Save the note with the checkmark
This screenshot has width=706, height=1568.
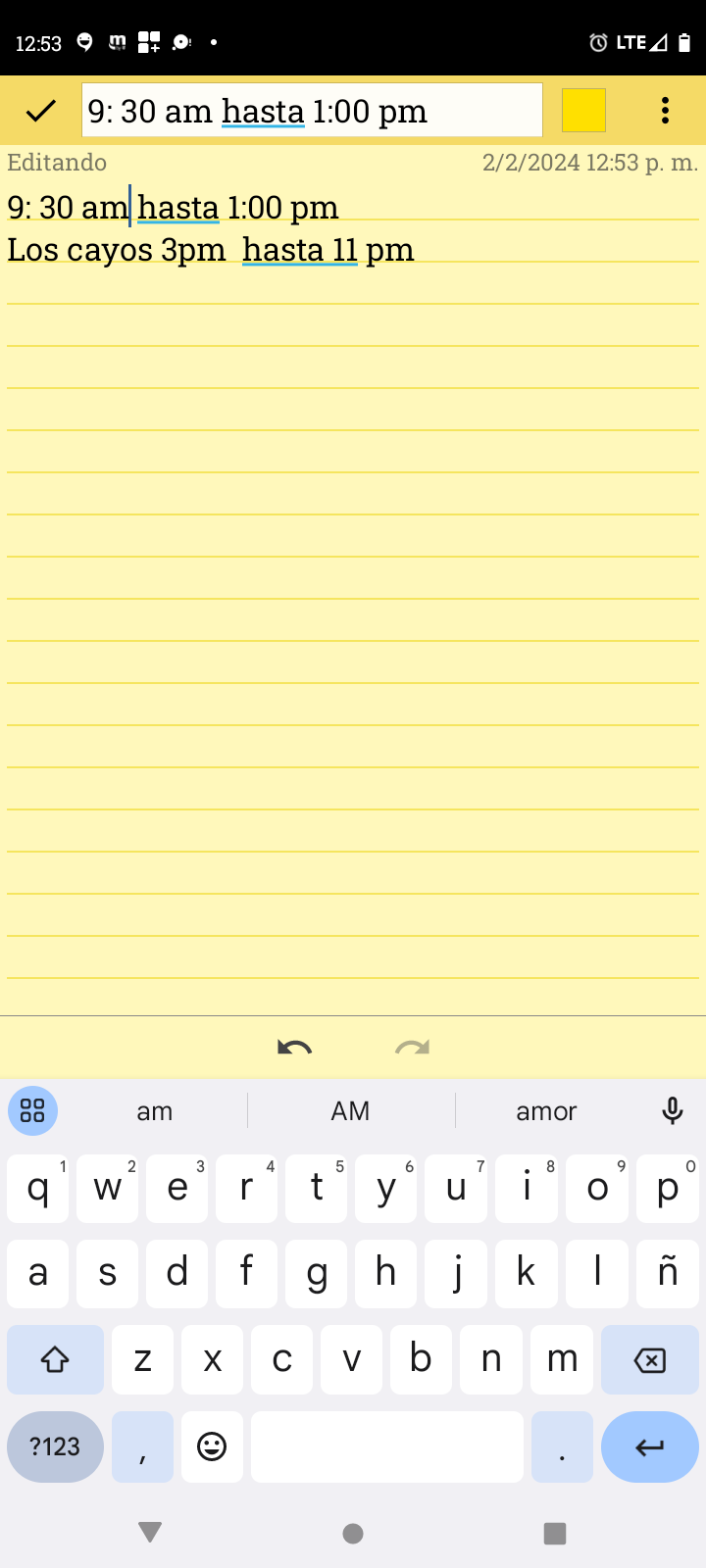pos(40,111)
